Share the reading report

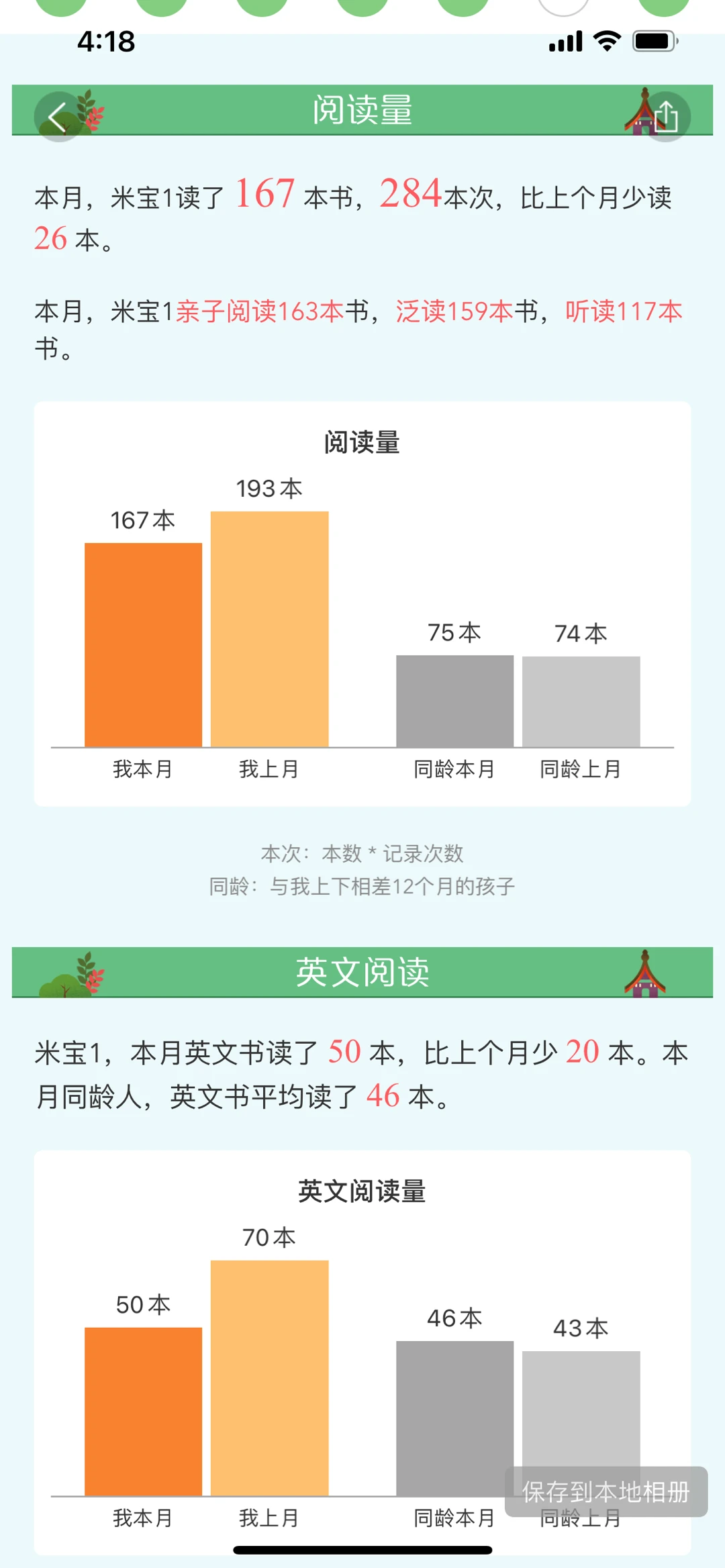coord(666,117)
